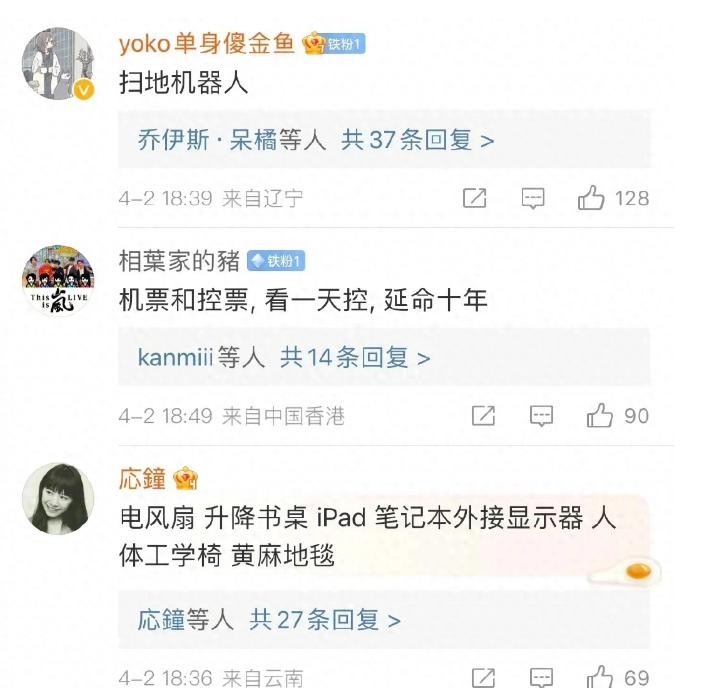The image size is (701, 688).
Task: Like 応鐘's comment about 电风扇
Action: pyautogui.click(x=600, y=677)
